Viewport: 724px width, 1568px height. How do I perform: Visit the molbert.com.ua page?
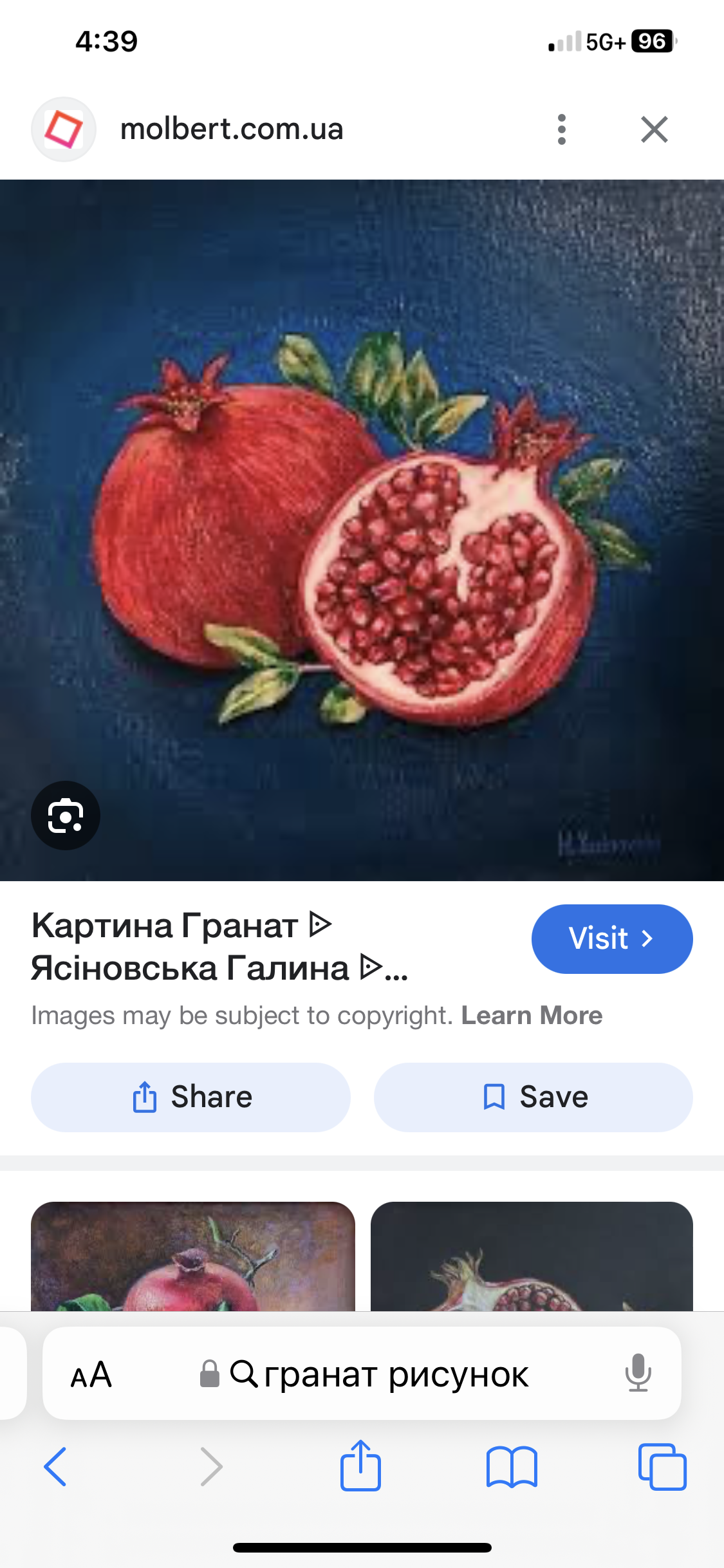(612, 938)
